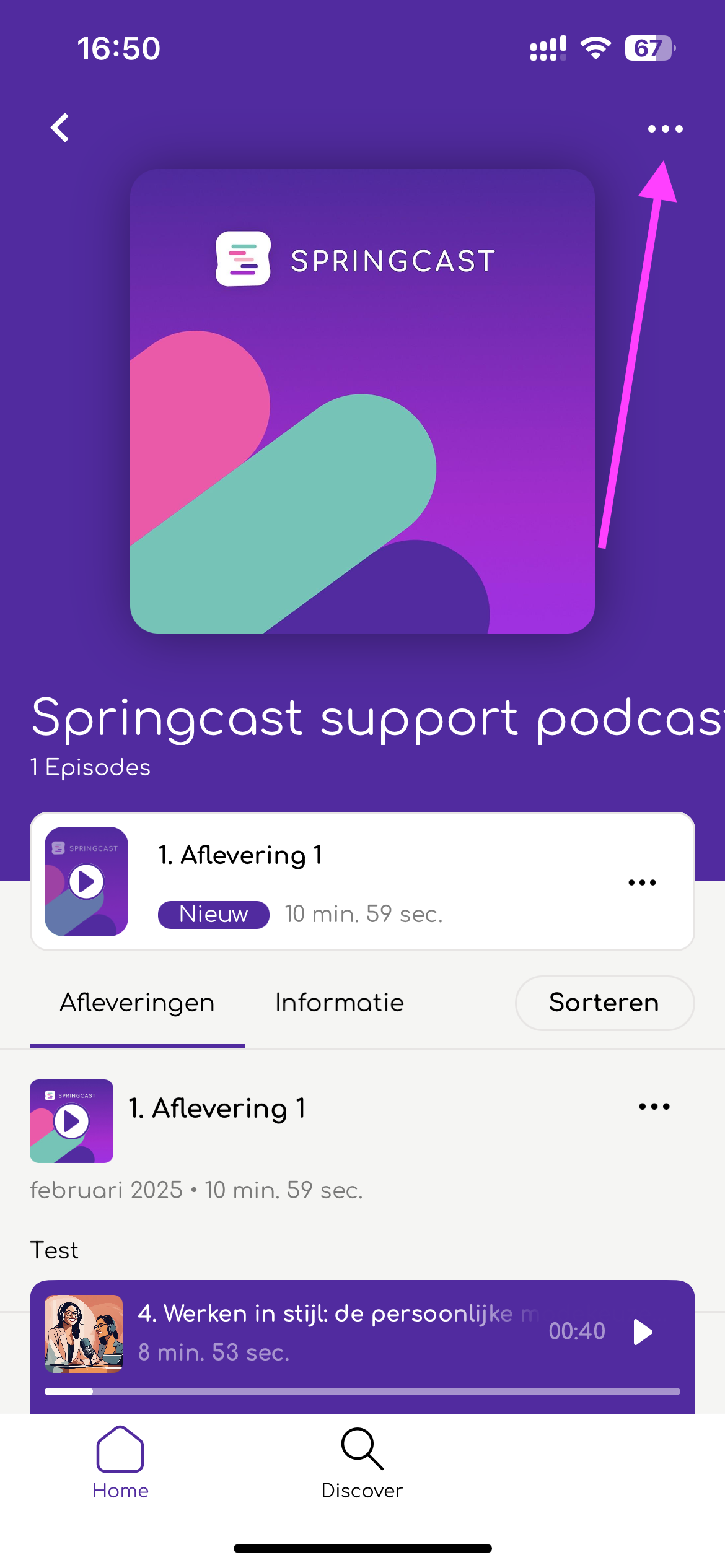Switch to the Informatie tab

click(x=339, y=1003)
